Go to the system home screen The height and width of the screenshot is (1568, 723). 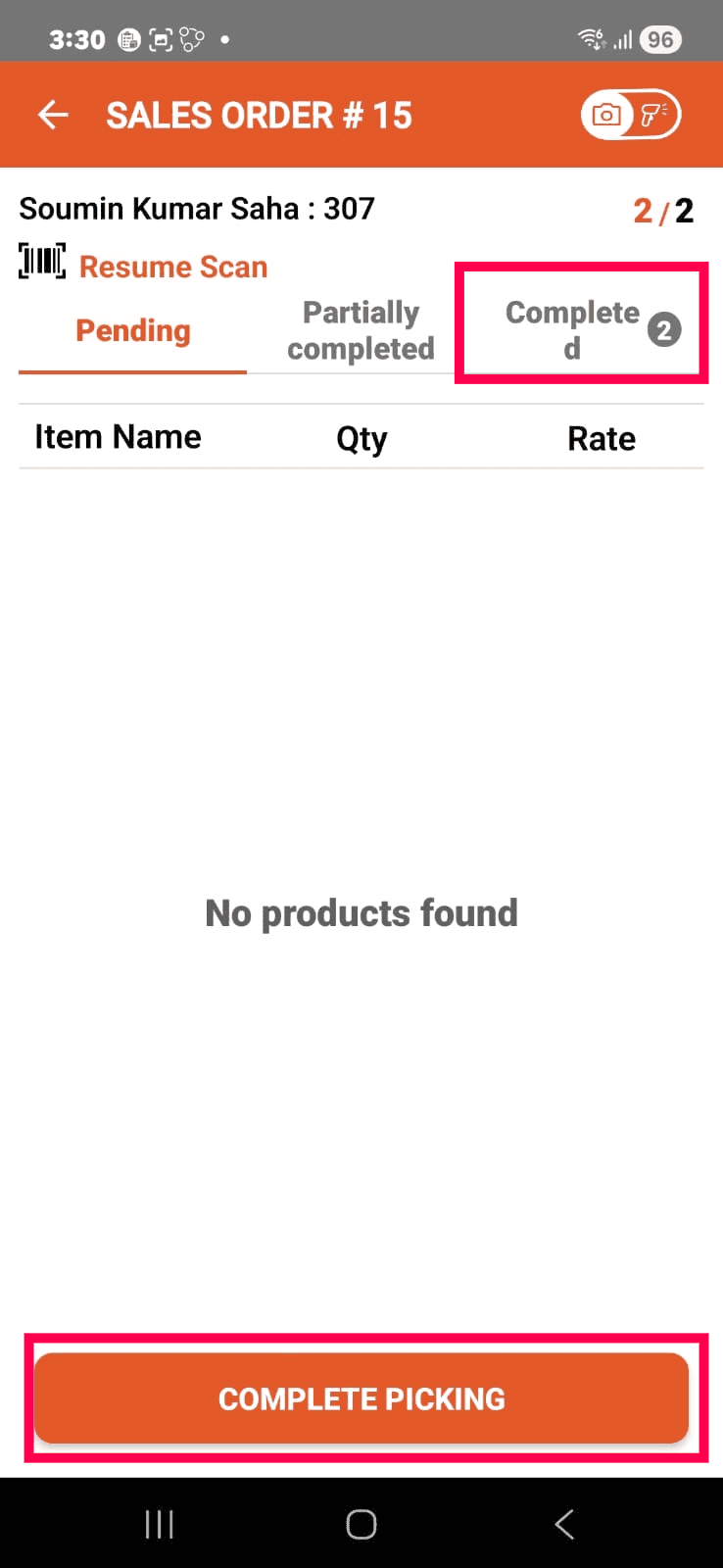coord(361,1524)
